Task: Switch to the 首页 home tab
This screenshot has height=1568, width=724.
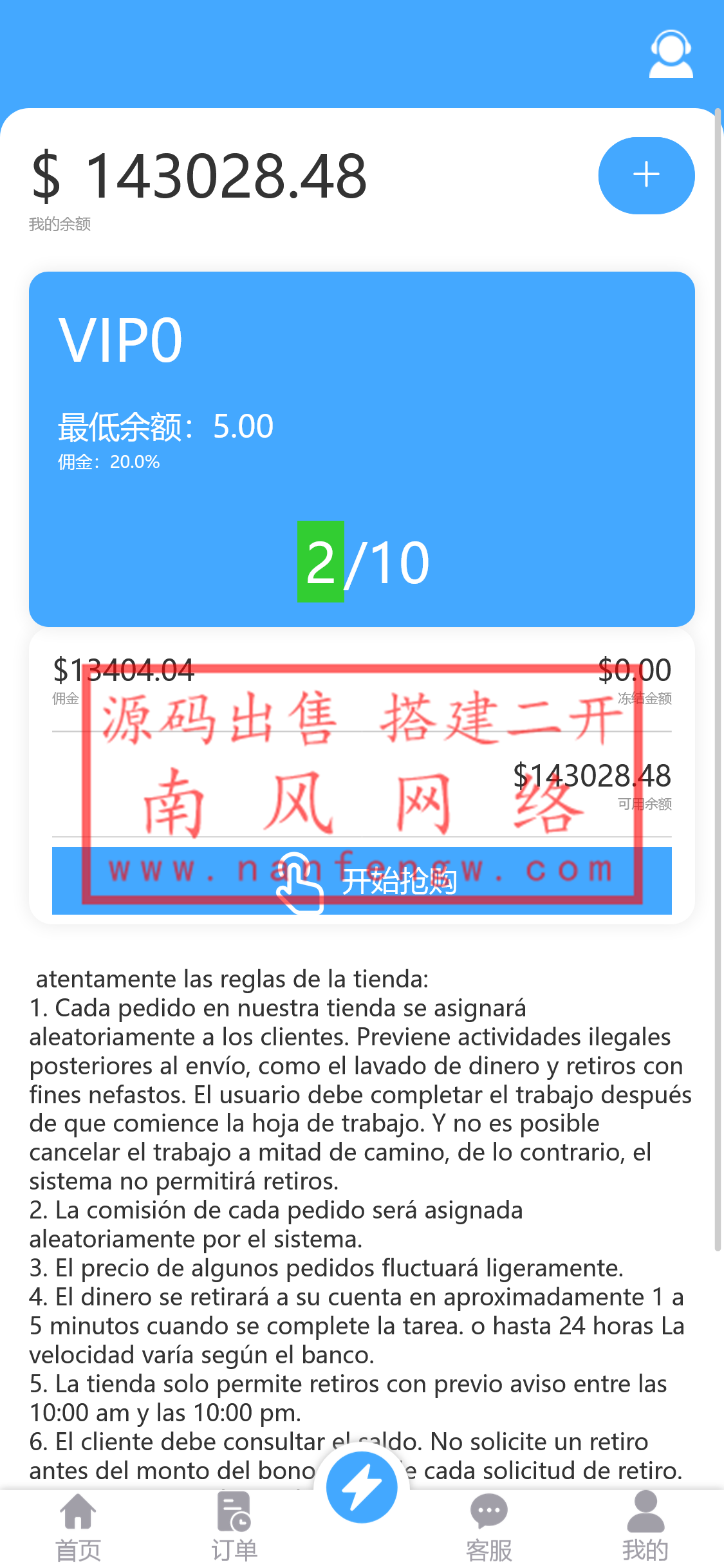Action: (x=78, y=1527)
